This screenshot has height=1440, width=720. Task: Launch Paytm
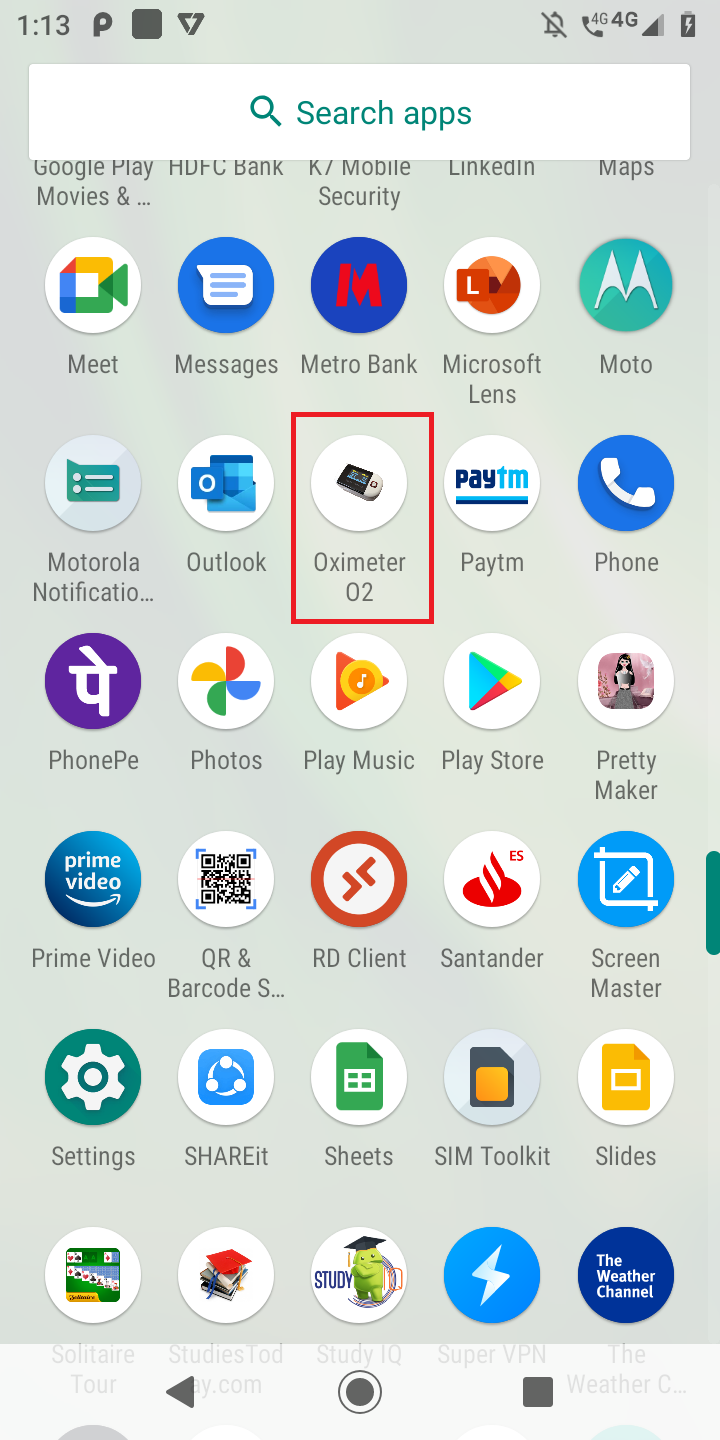pyautogui.click(x=492, y=483)
